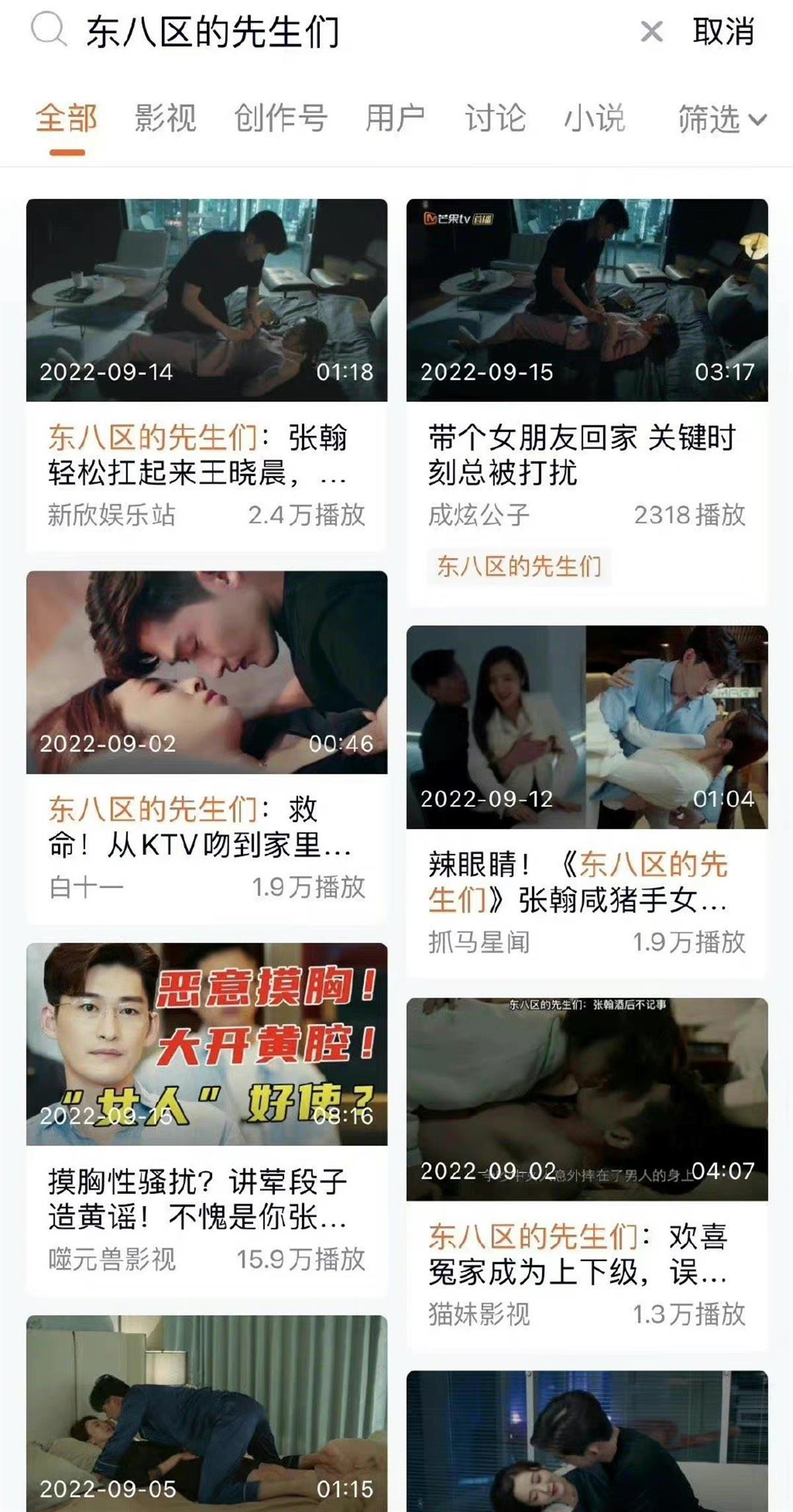
Task: Tap 取消 to cancel the search
Action: coord(724,32)
